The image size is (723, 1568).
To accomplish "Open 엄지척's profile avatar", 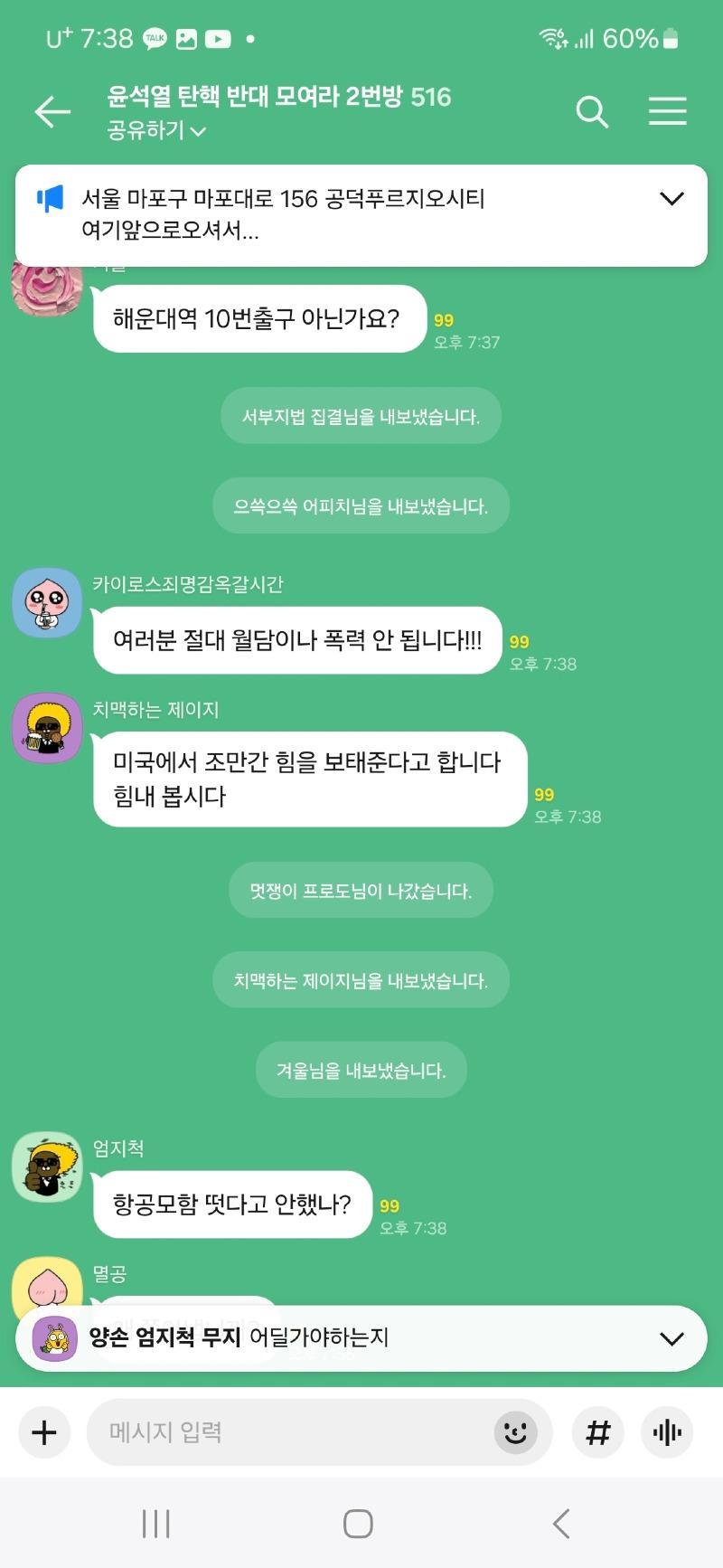I will point(47,1167).
